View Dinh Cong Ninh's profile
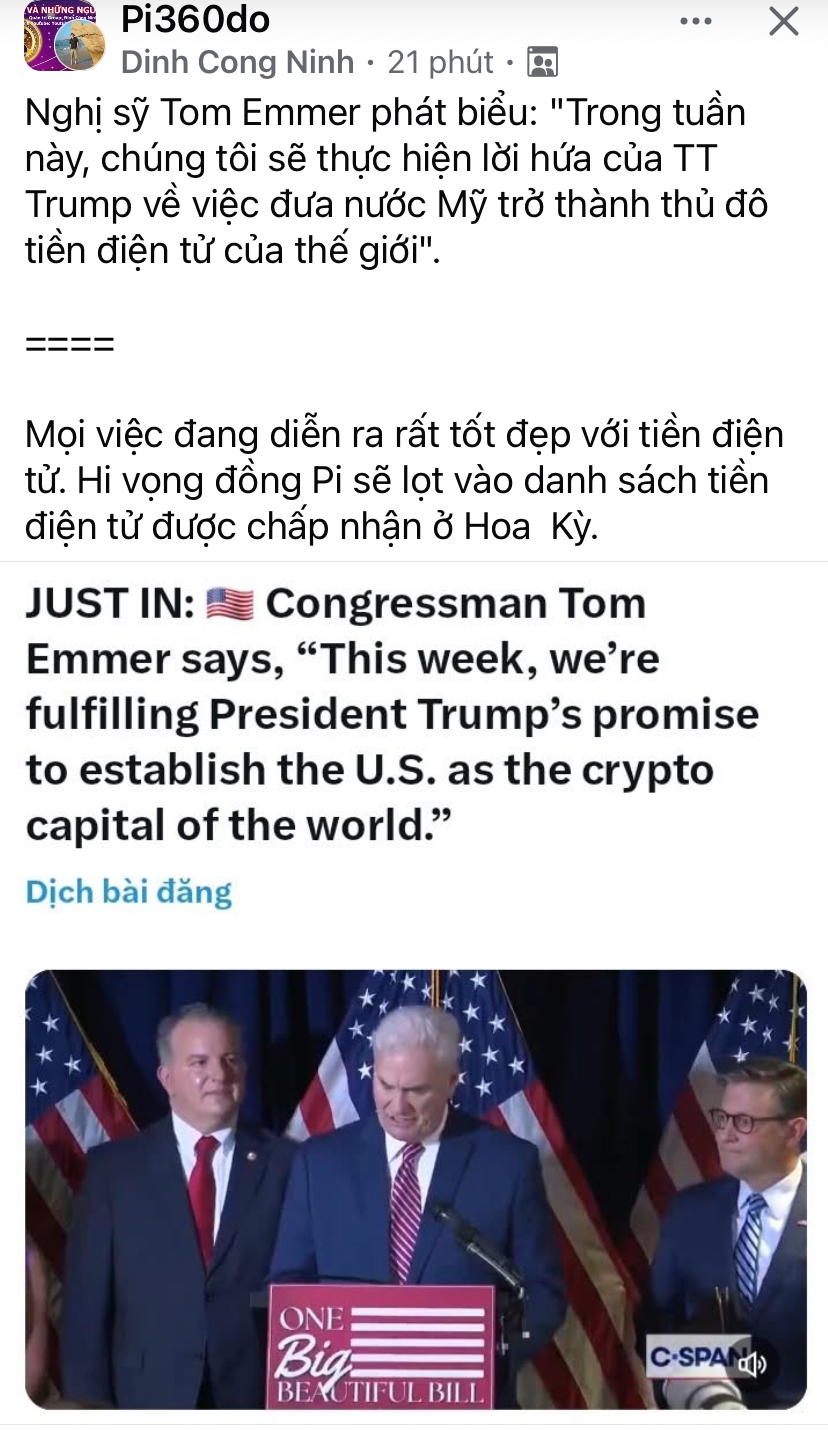Viewport: 828px width, 1430px height. pyautogui.click(x=237, y=62)
